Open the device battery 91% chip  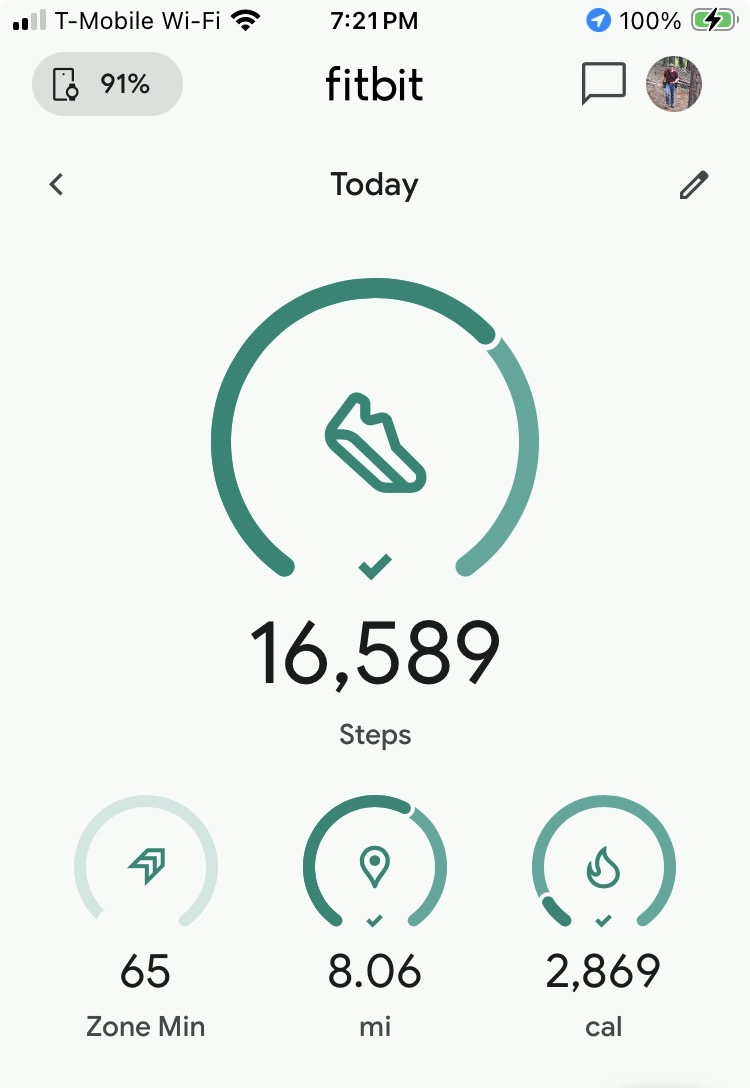(x=107, y=85)
